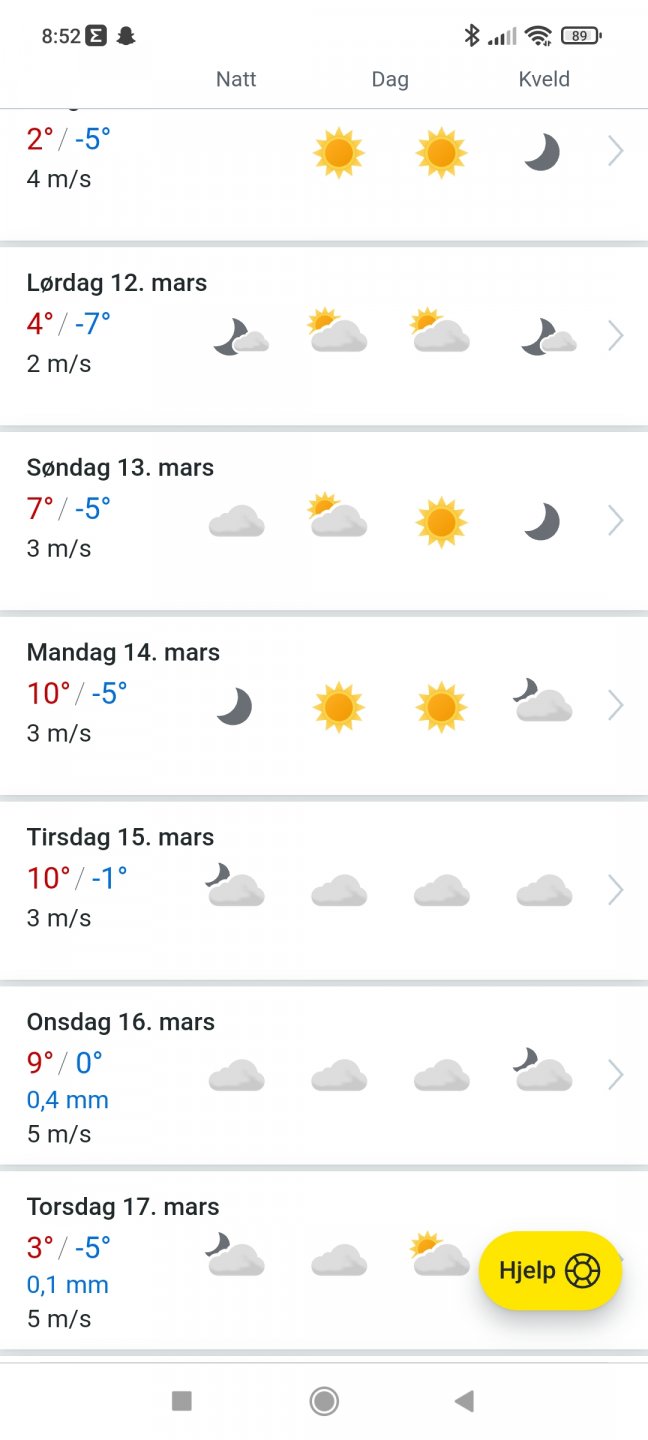648x1440 pixels.
Task: Return to the home screen
Action: point(324,1401)
